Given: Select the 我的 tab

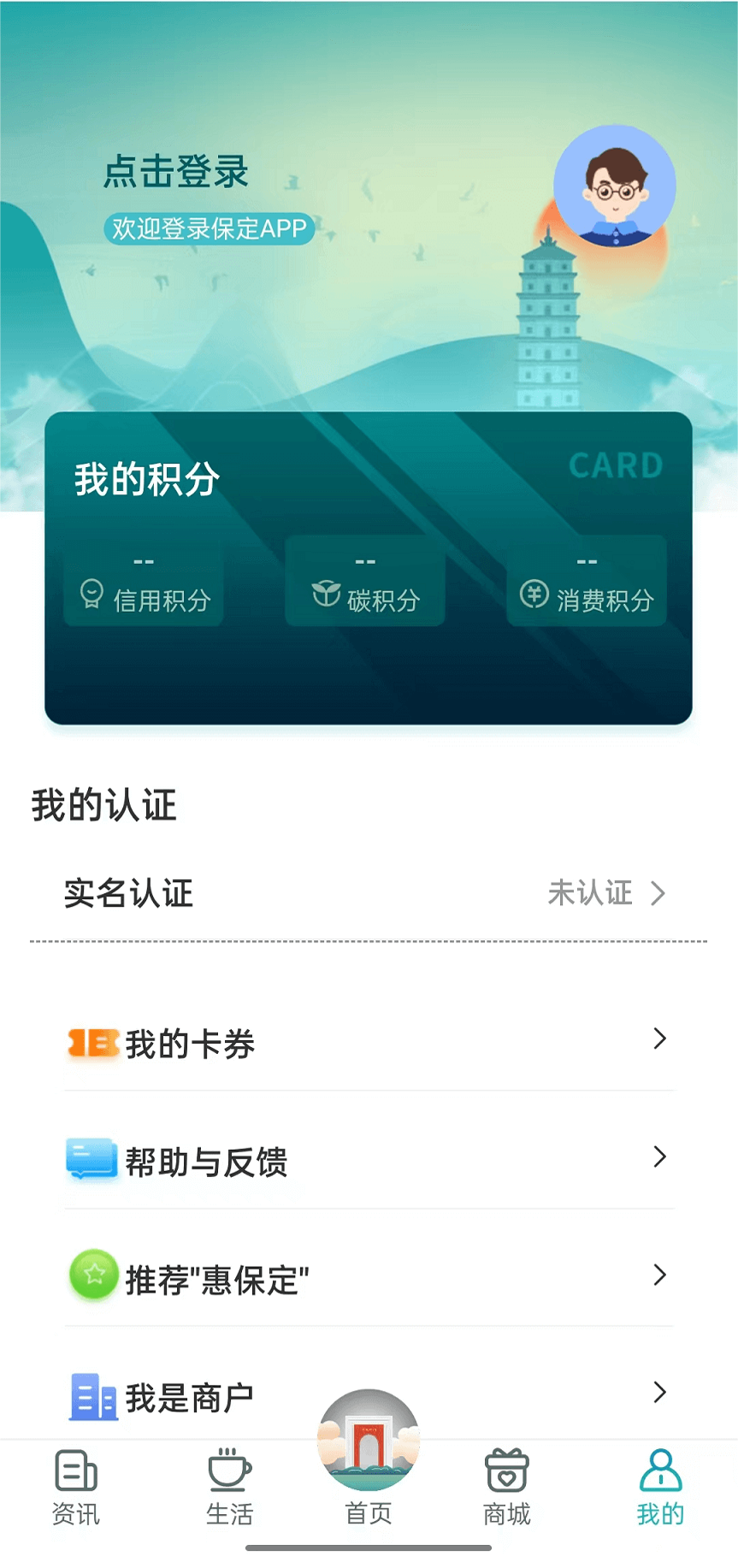Looking at the screenshot, I should (x=660, y=1488).
